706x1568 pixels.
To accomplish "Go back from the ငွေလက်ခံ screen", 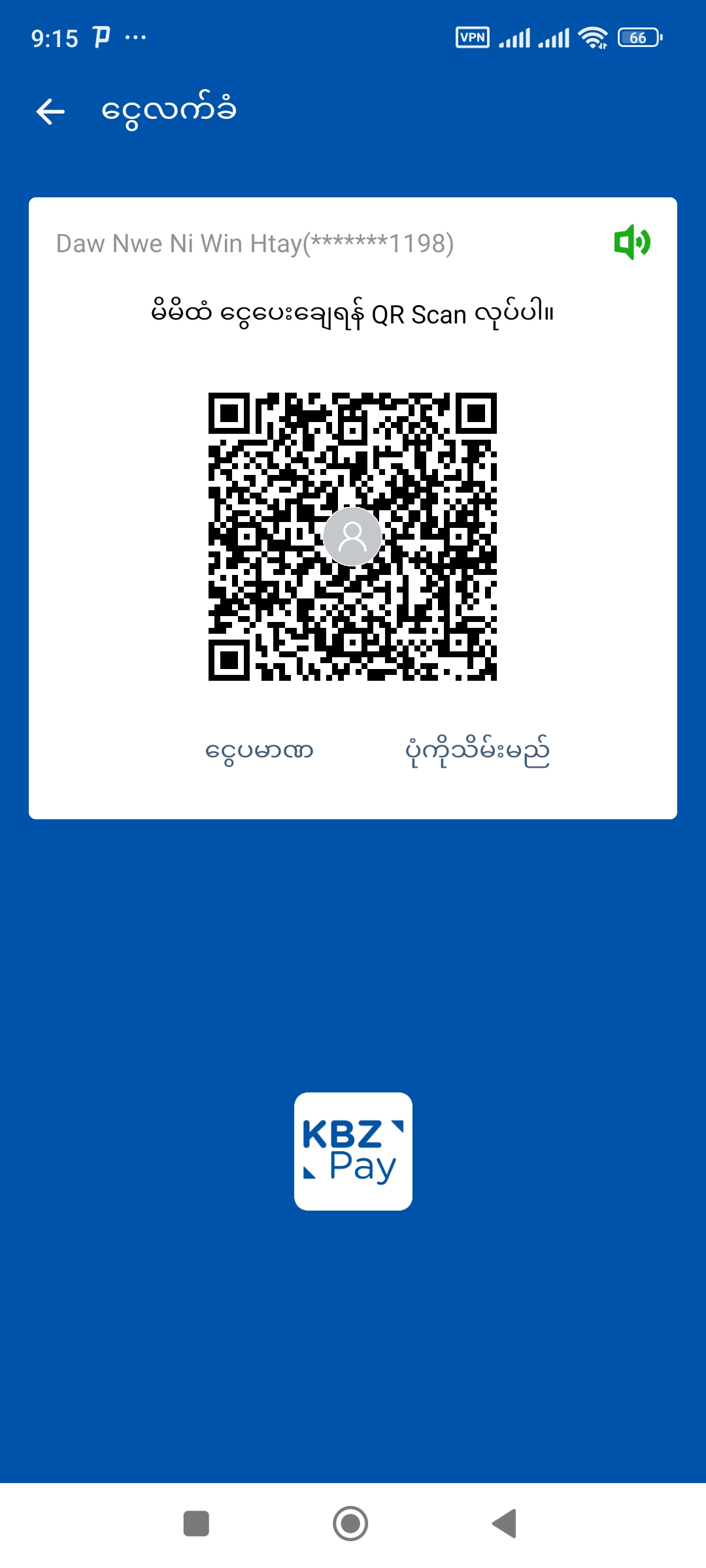I will pyautogui.click(x=50, y=111).
